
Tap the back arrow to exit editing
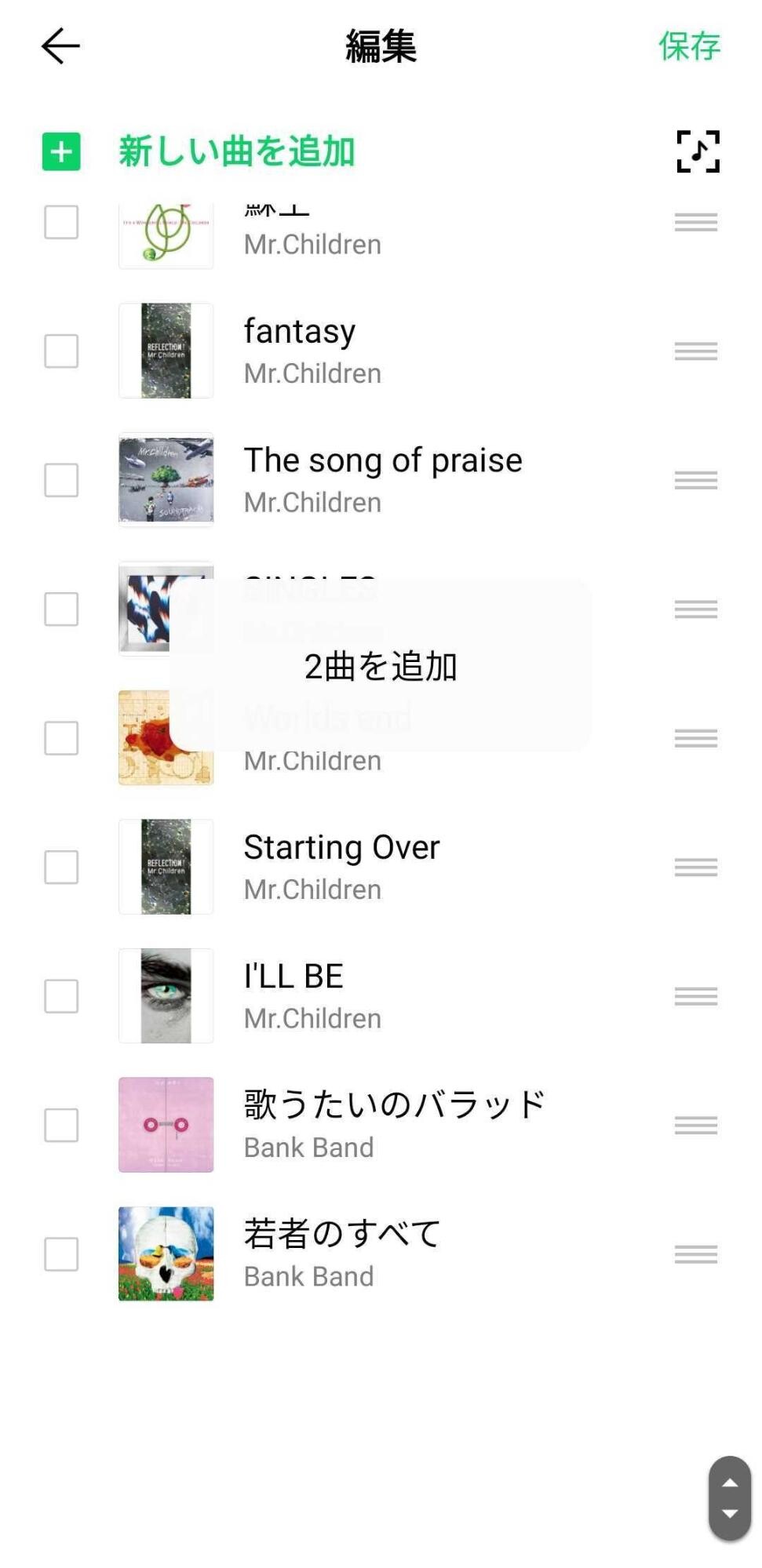point(60,46)
